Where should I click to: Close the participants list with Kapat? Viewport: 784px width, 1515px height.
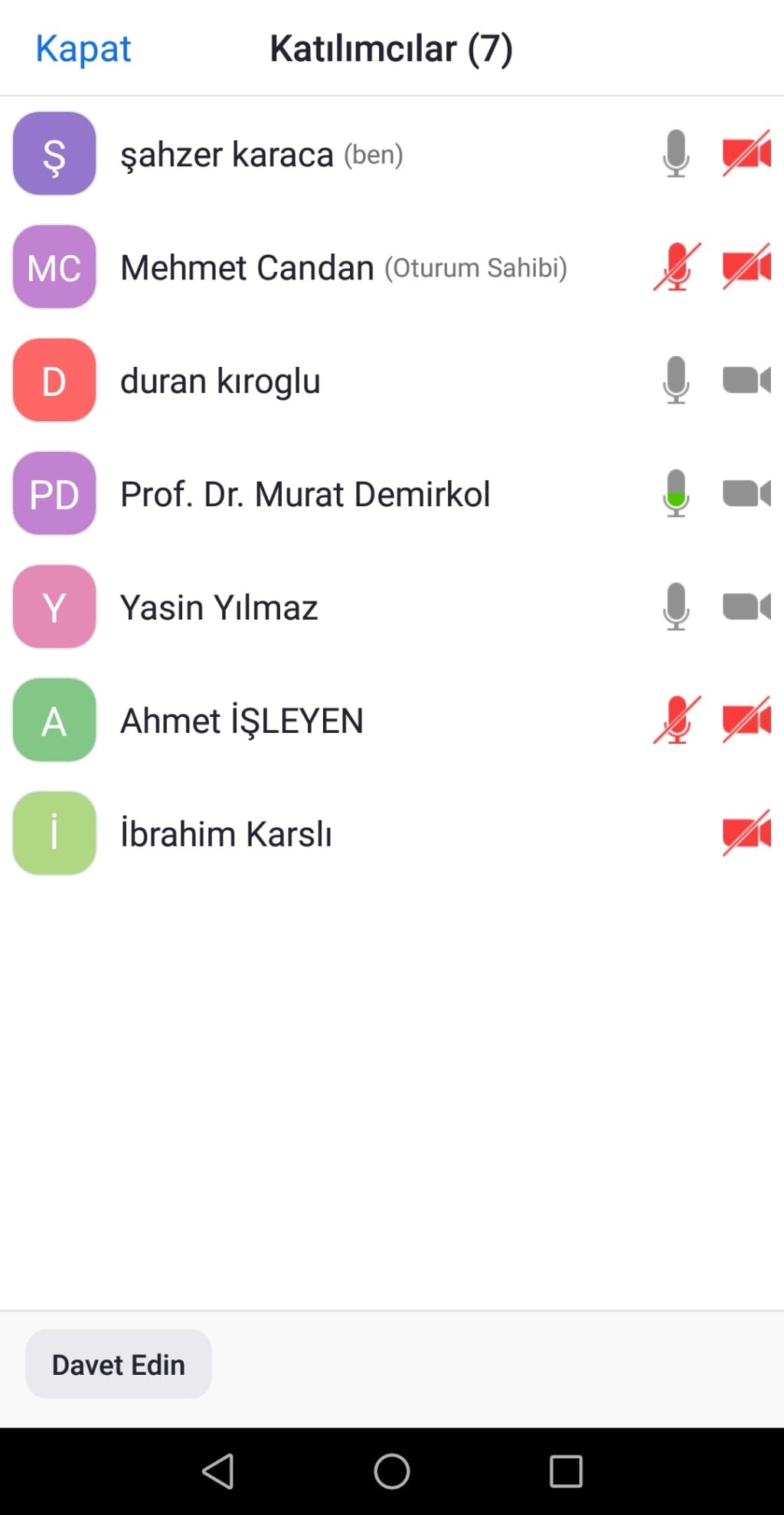click(83, 49)
